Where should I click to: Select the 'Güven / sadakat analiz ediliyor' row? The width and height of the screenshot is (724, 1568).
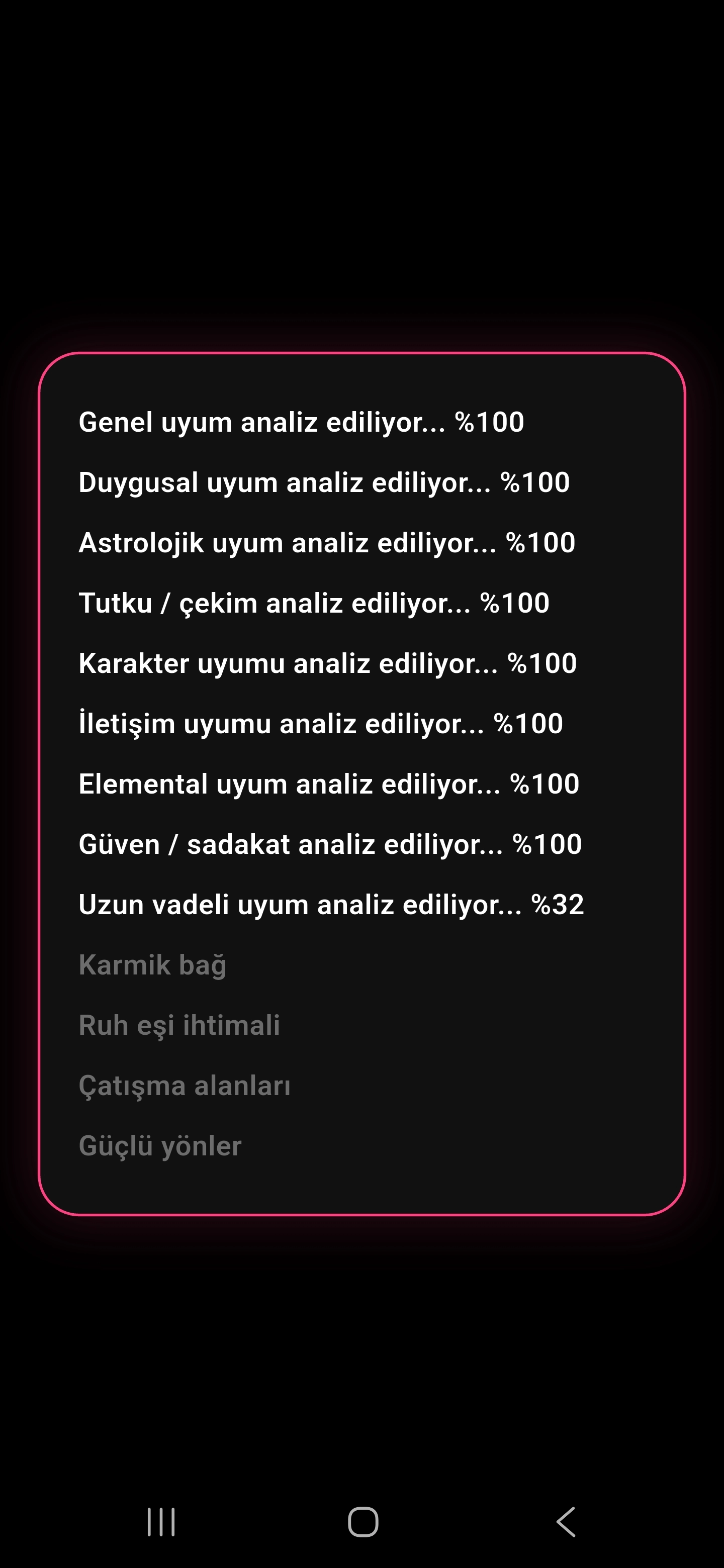pos(331,844)
